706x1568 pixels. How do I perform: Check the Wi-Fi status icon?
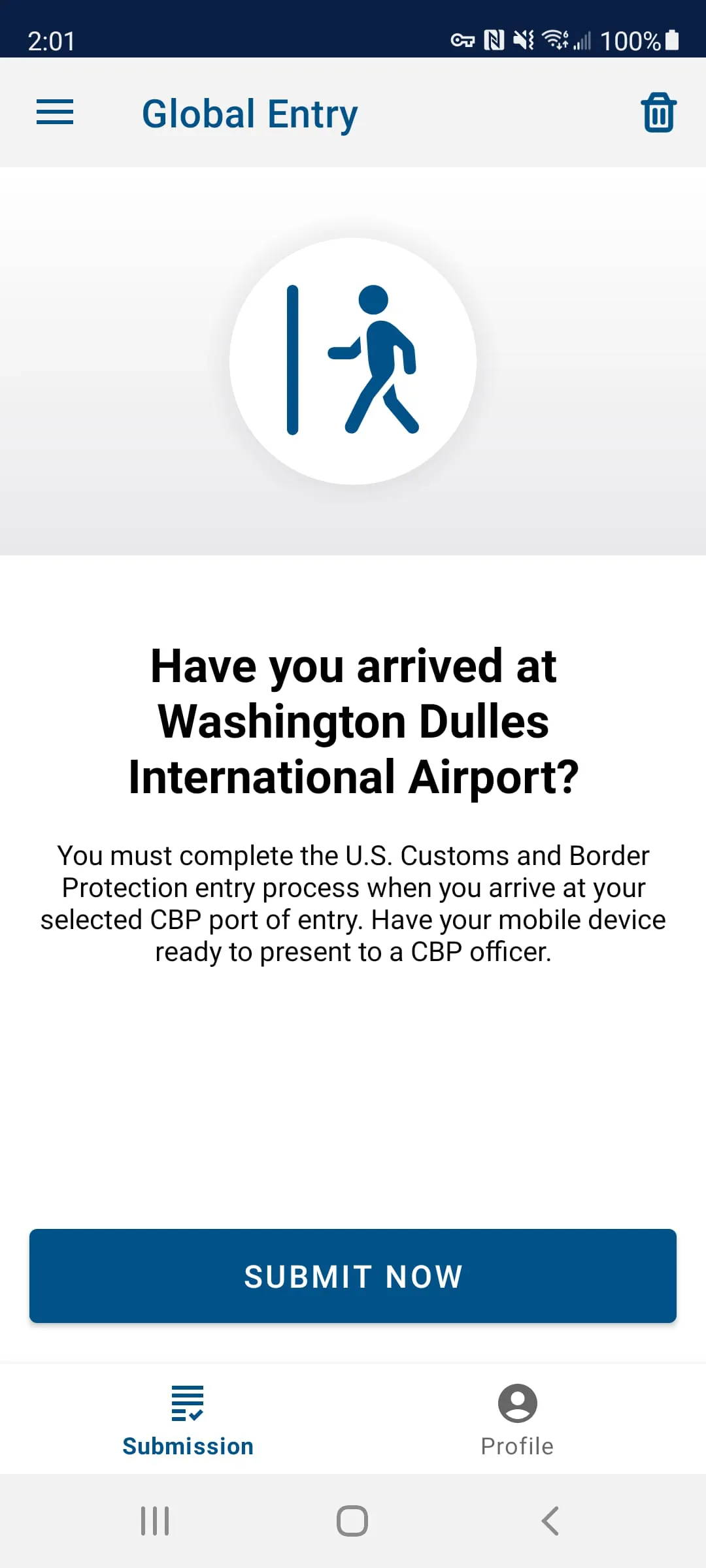tap(555, 41)
